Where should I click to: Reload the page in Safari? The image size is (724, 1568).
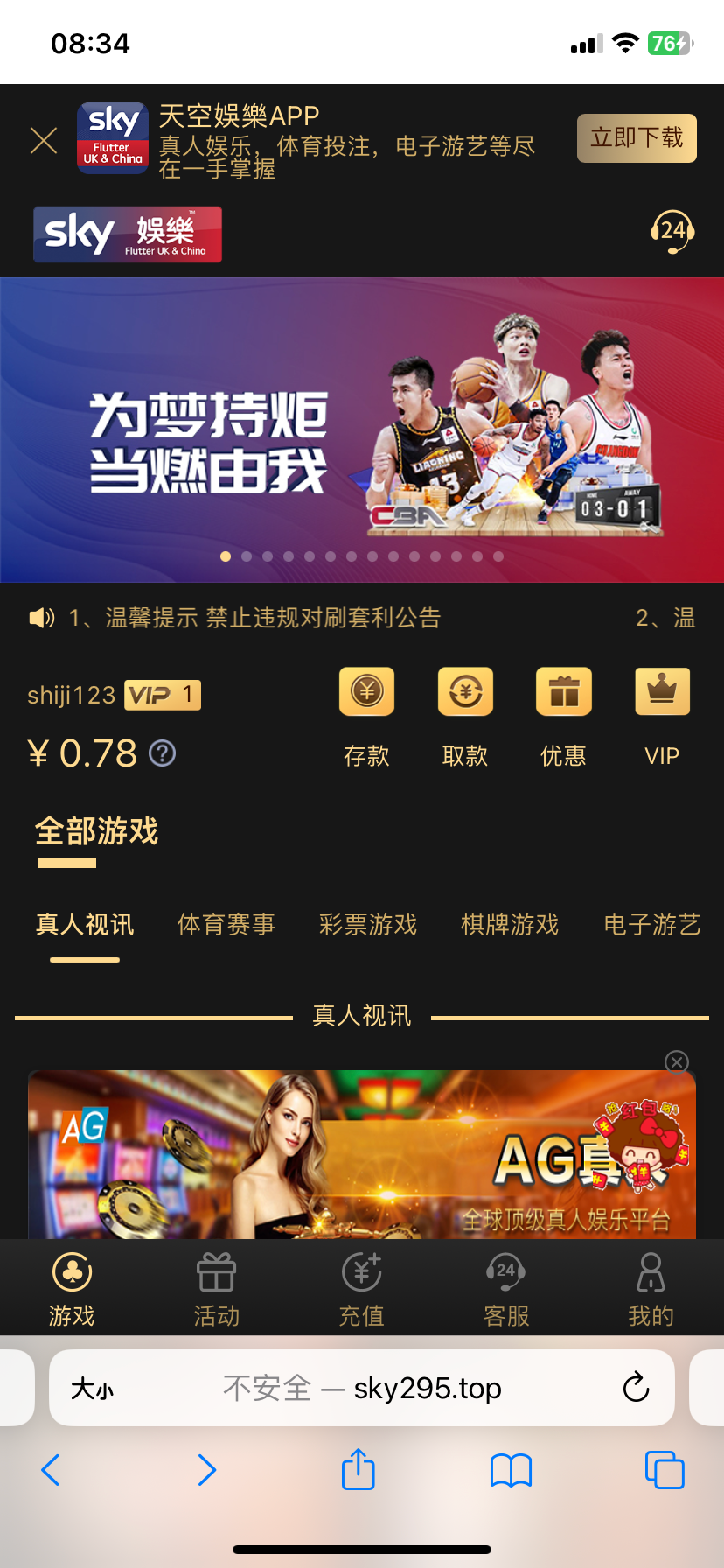pyautogui.click(x=636, y=1387)
